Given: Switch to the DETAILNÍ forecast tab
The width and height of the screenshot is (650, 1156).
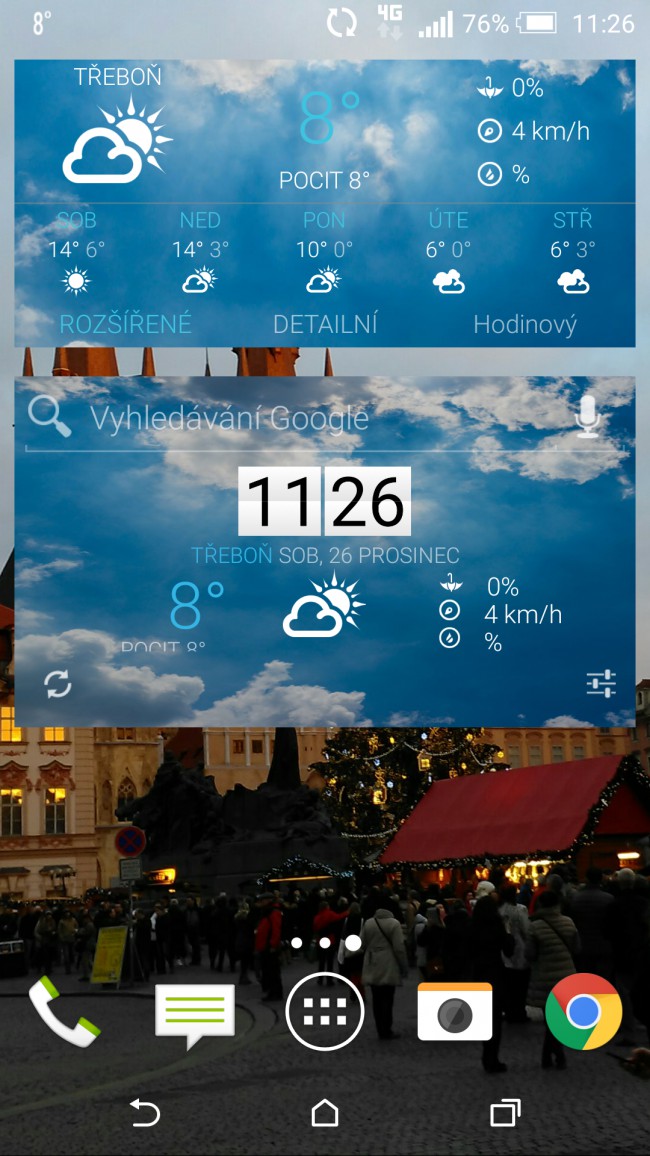Looking at the screenshot, I should [325, 324].
